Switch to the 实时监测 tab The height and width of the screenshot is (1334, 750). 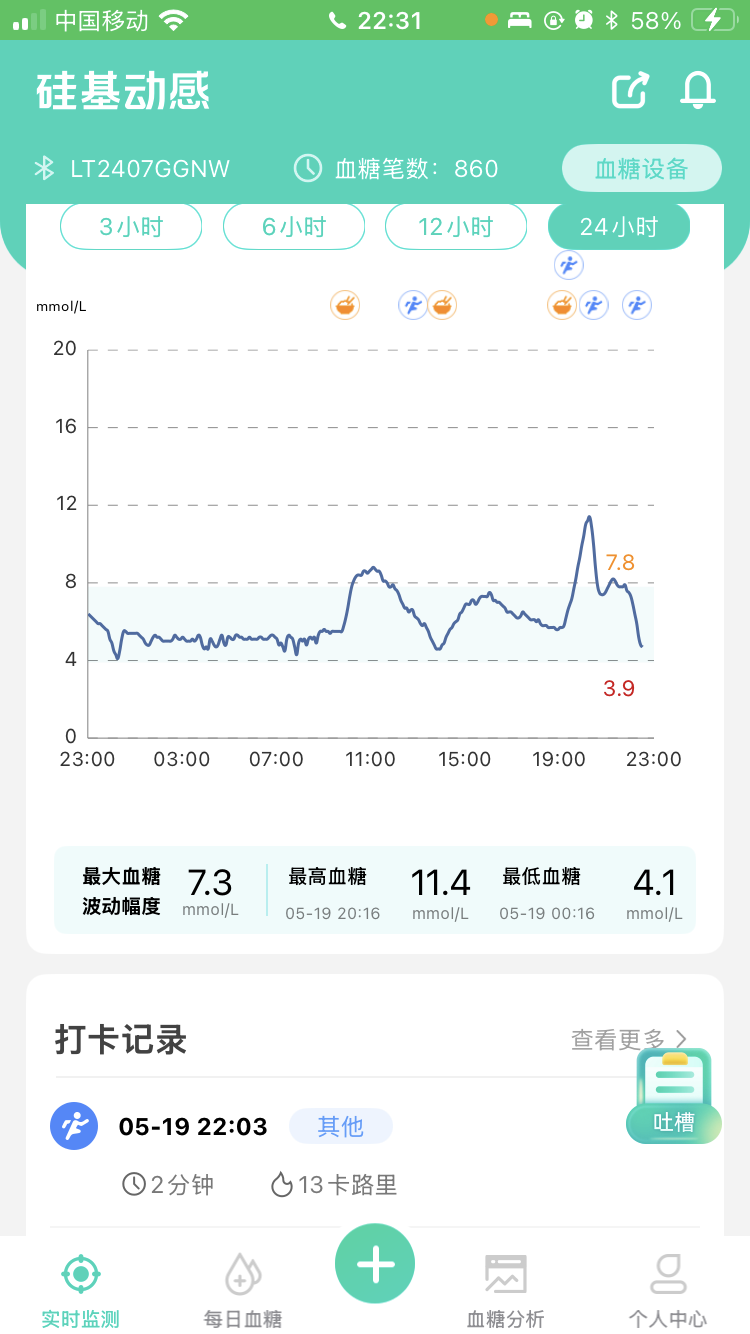point(80,1290)
